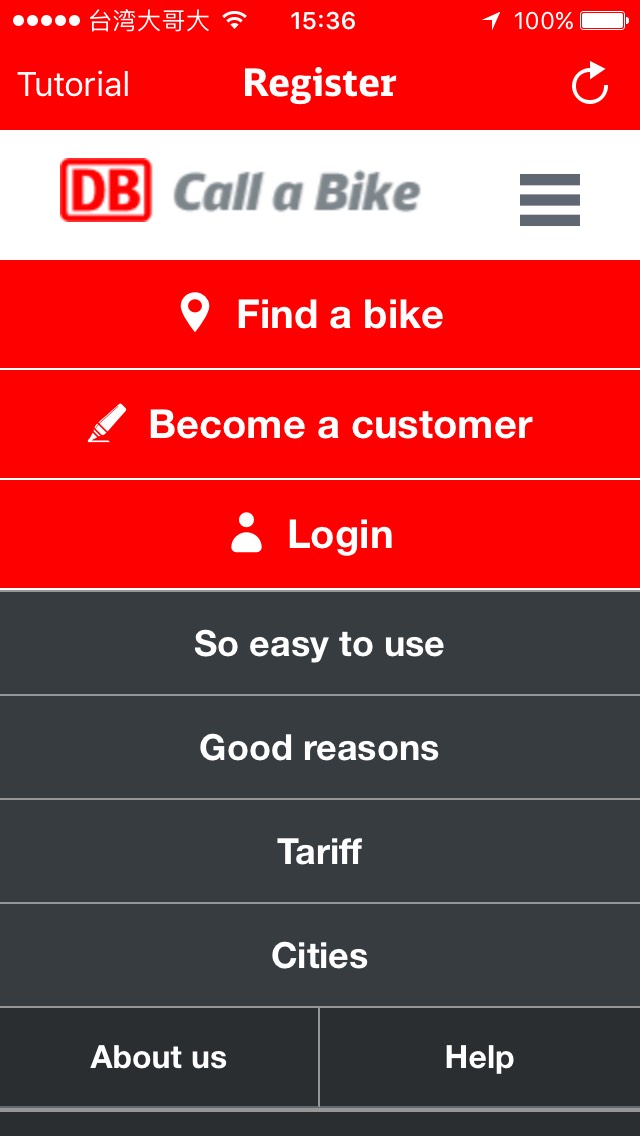Open So easy to use
The width and height of the screenshot is (640, 1136).
[320, 644]
